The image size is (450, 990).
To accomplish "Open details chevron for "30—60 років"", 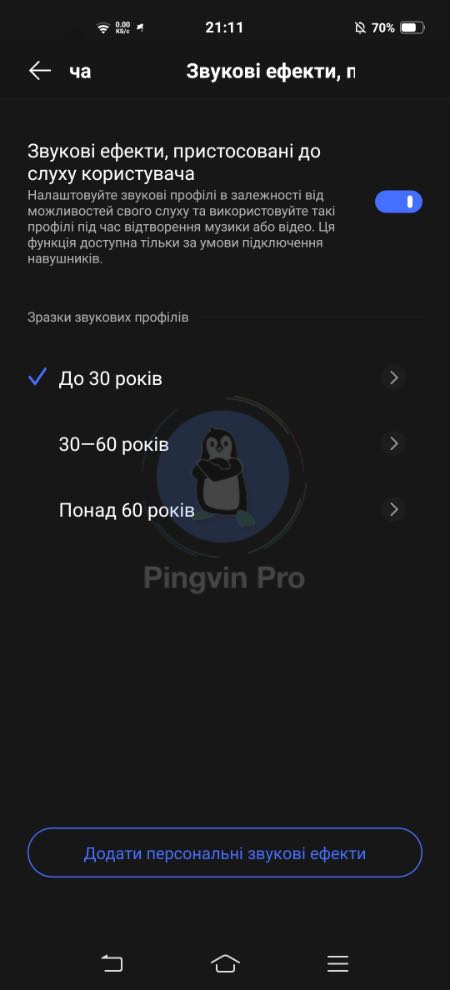I will [x=394, y=444].
